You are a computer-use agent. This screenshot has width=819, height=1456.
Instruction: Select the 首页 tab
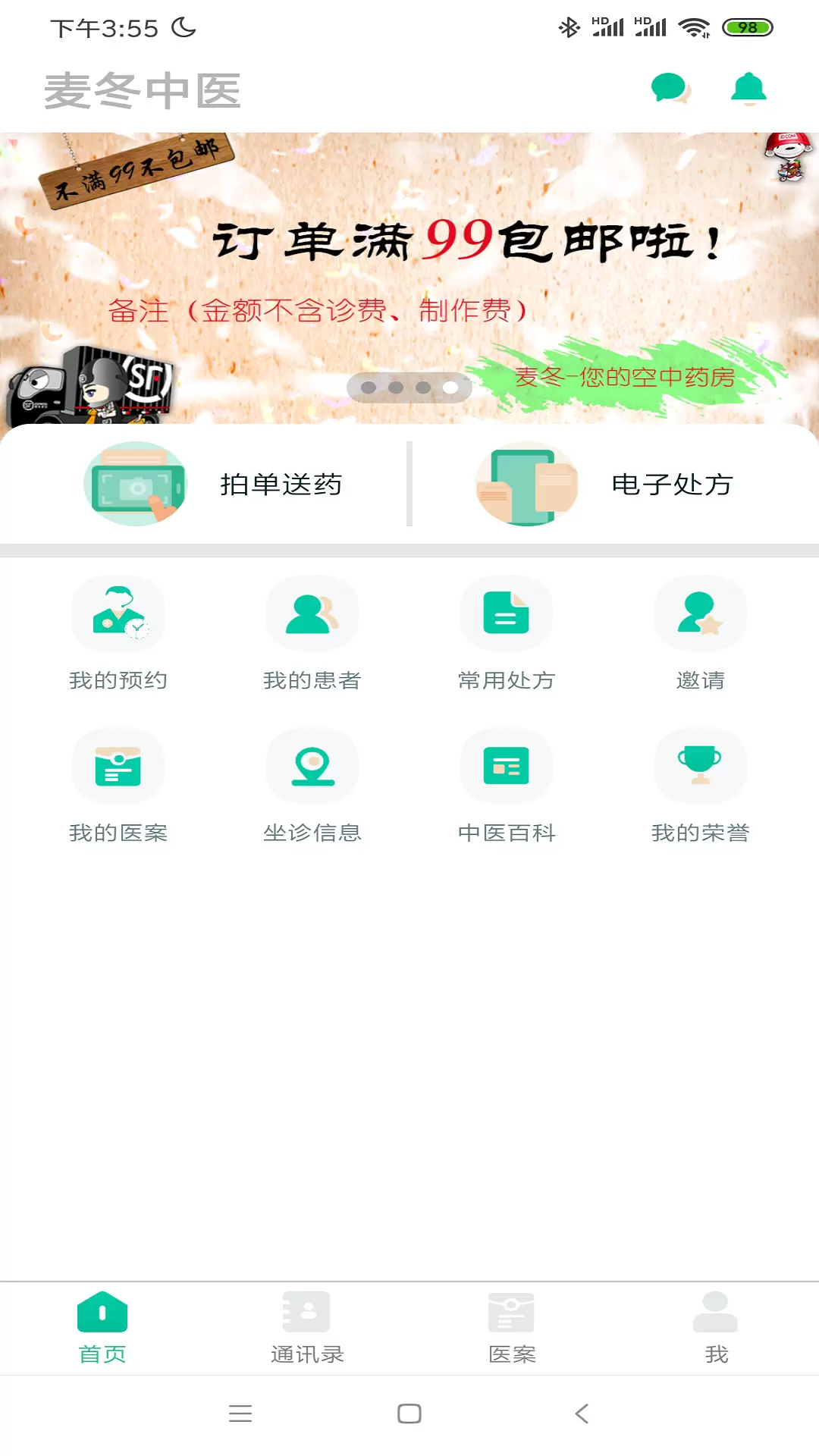tap(102, 1328)
